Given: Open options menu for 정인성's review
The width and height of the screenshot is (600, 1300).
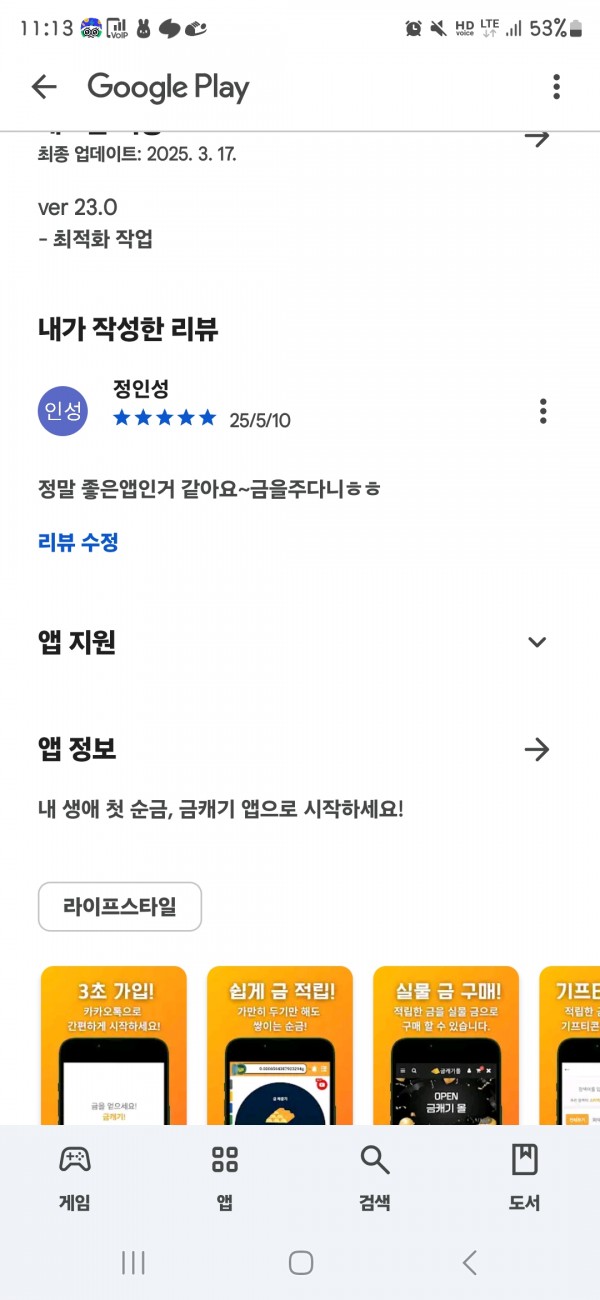Looking at the screenshot, I should [x=543, y=411].
